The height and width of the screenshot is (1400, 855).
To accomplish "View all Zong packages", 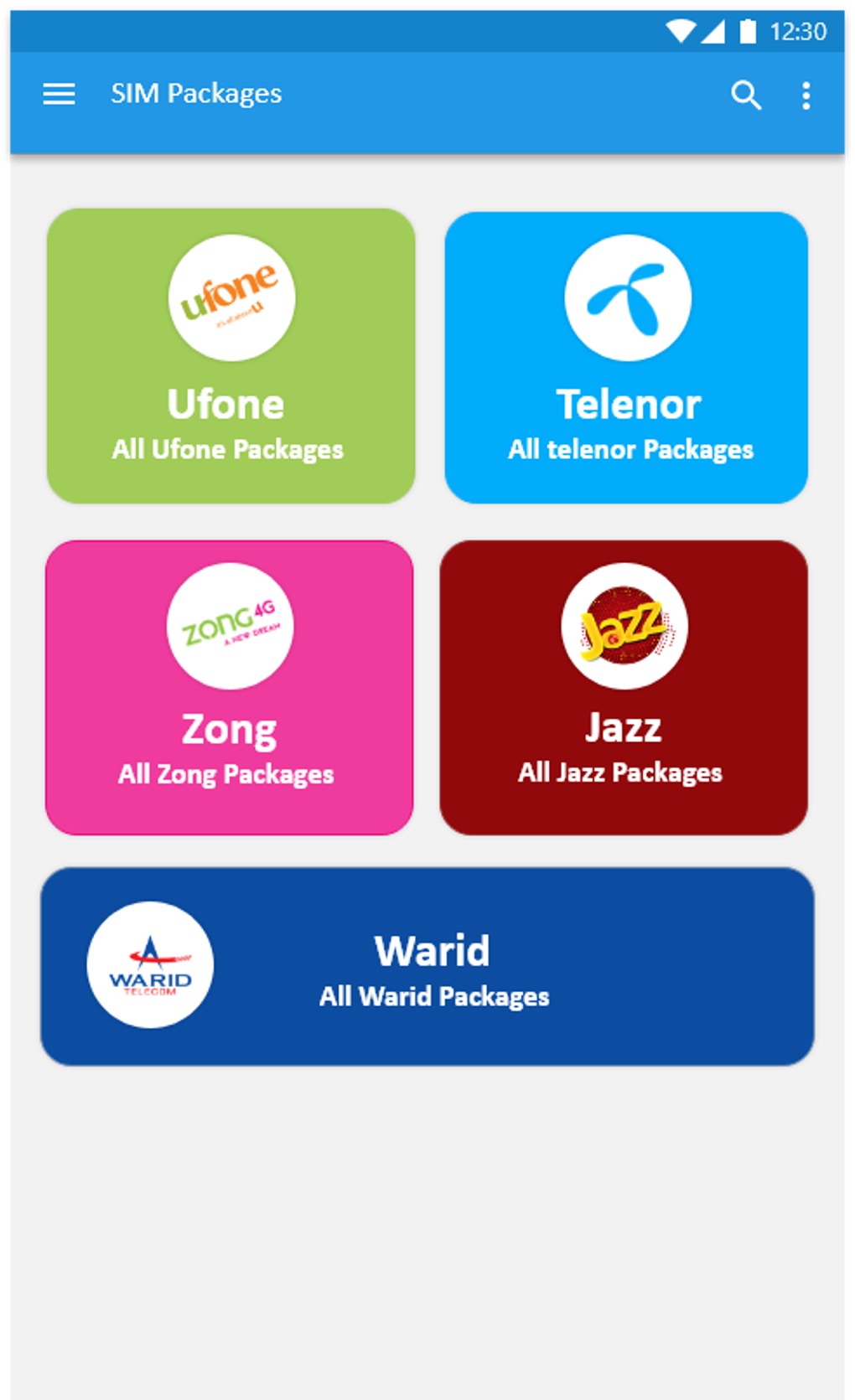I will [229, 687].
